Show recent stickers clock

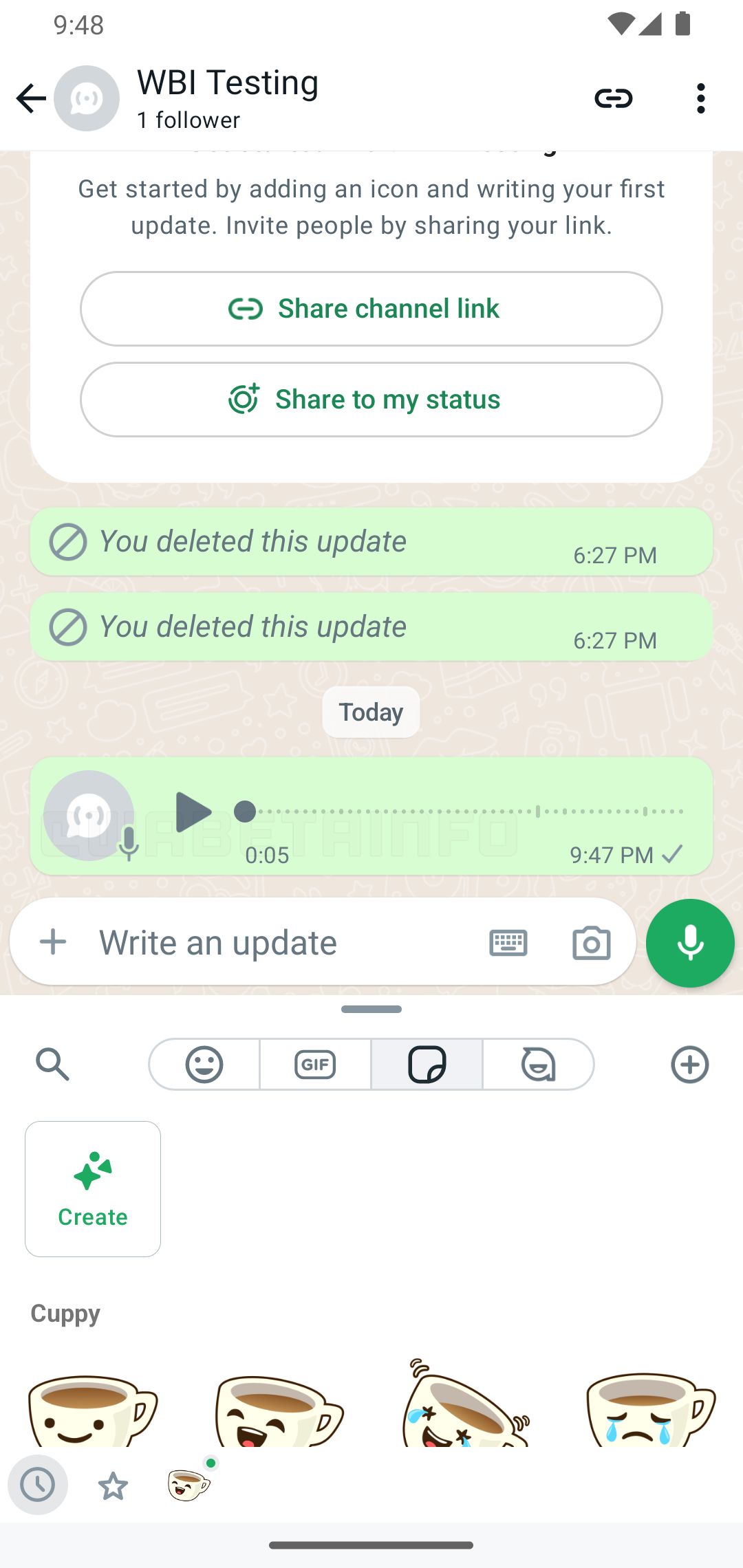[38, 1485]
